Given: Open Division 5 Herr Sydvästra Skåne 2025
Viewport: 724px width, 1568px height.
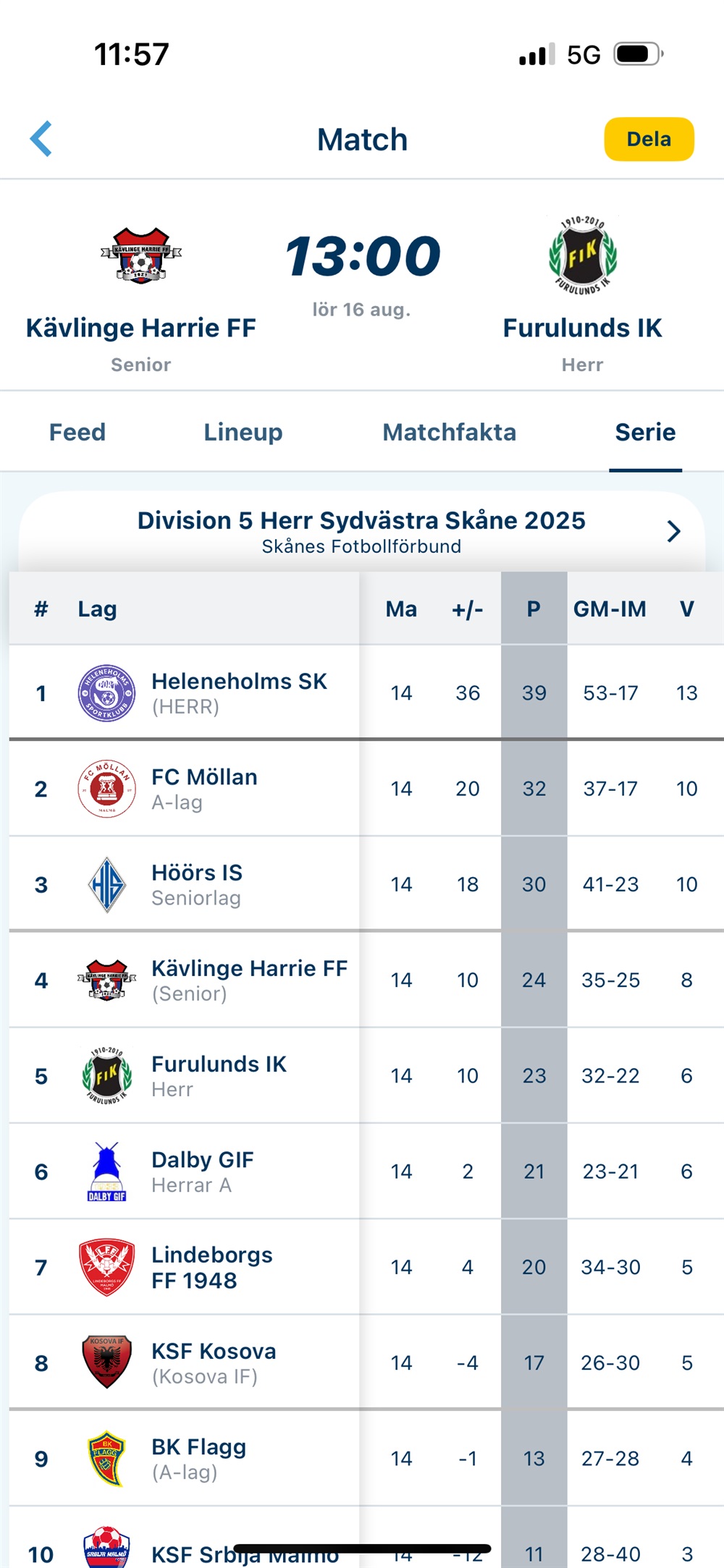Looking at the screenshot, I should (362, 531).
